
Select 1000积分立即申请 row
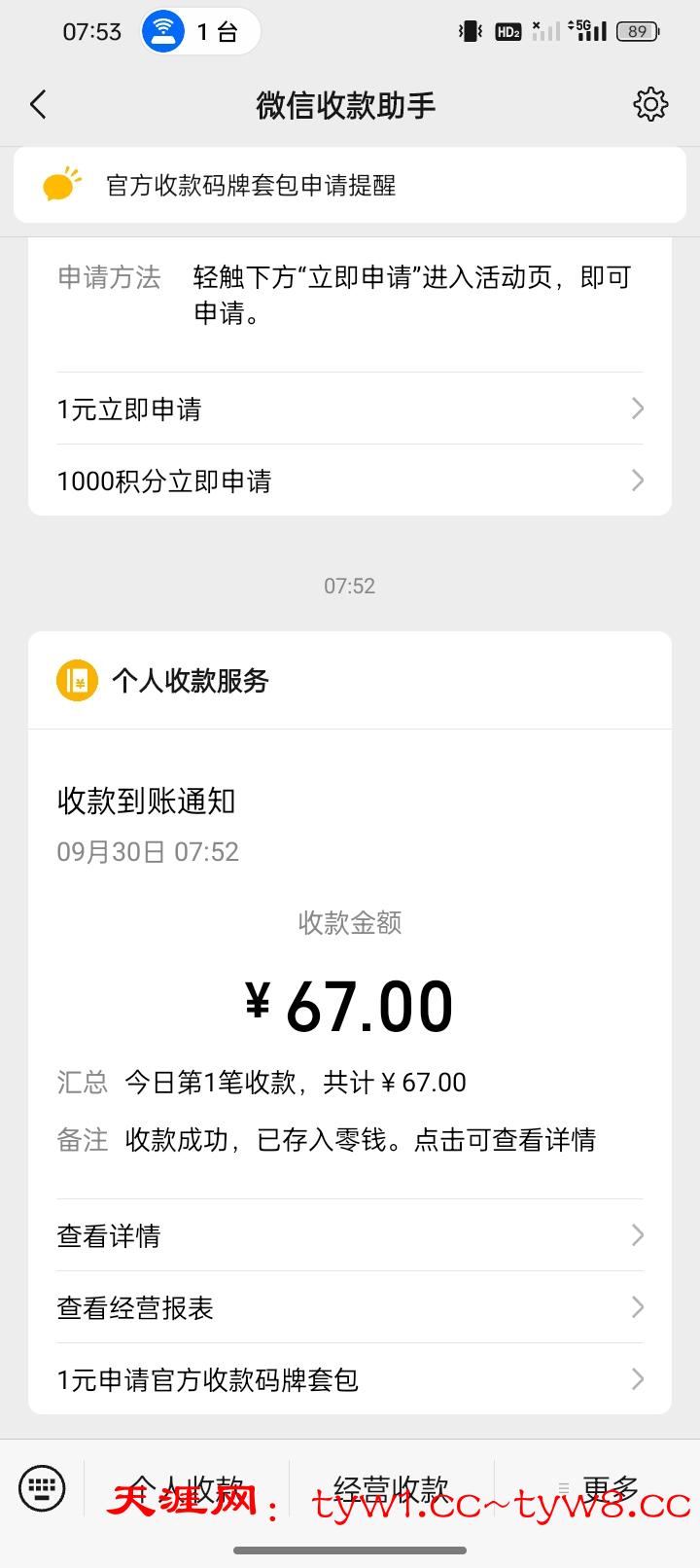click(x=350, y=481)
